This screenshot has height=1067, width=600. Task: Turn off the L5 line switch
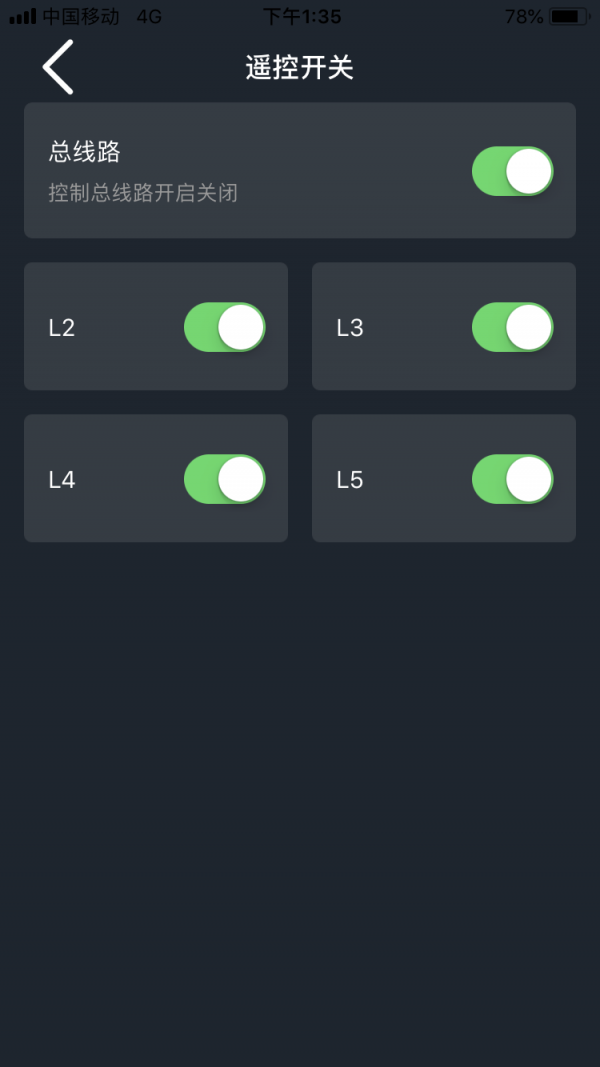click(x=512, y=479)
